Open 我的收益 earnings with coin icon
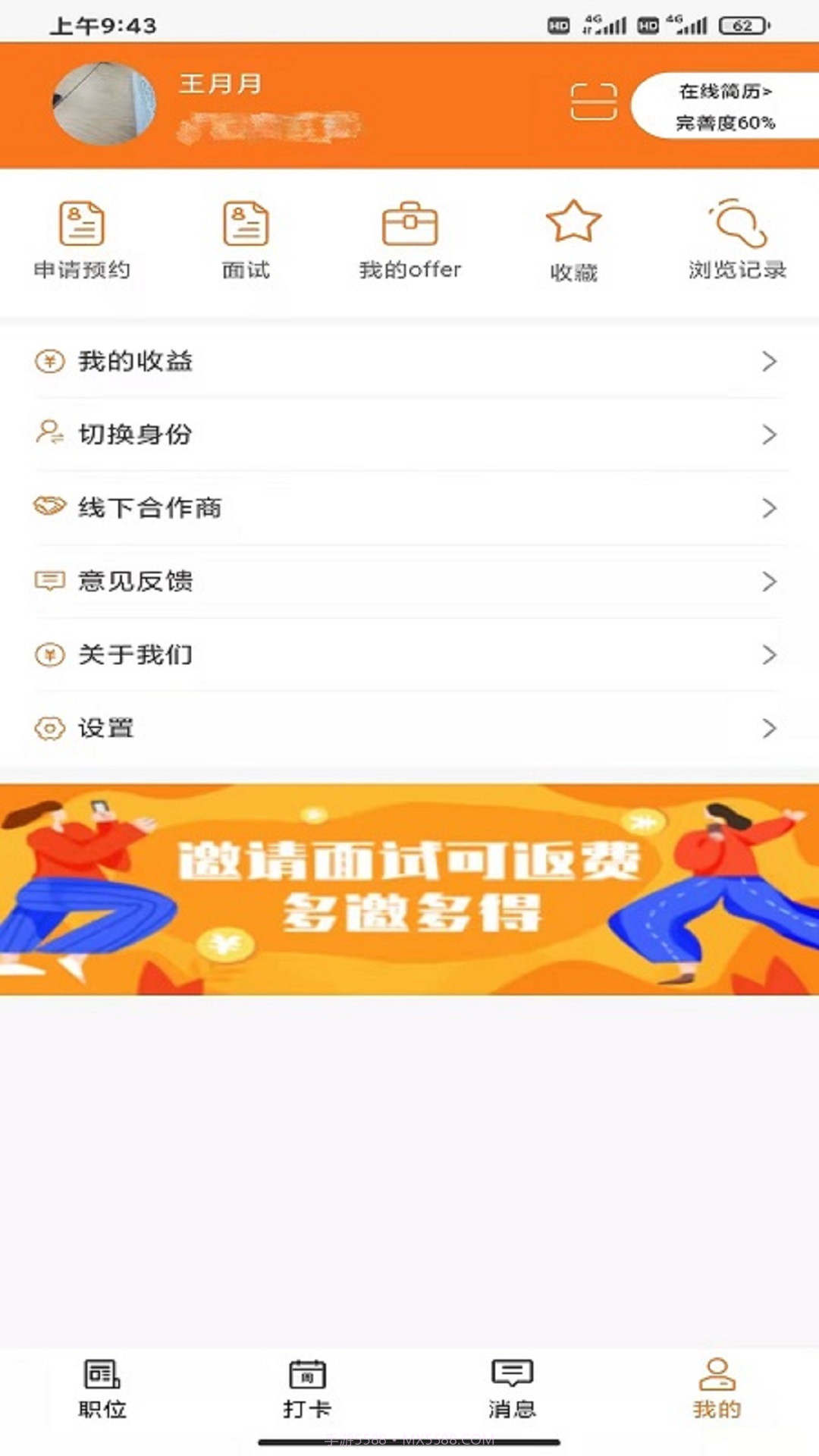819x1456 pixels. [136, 362]
